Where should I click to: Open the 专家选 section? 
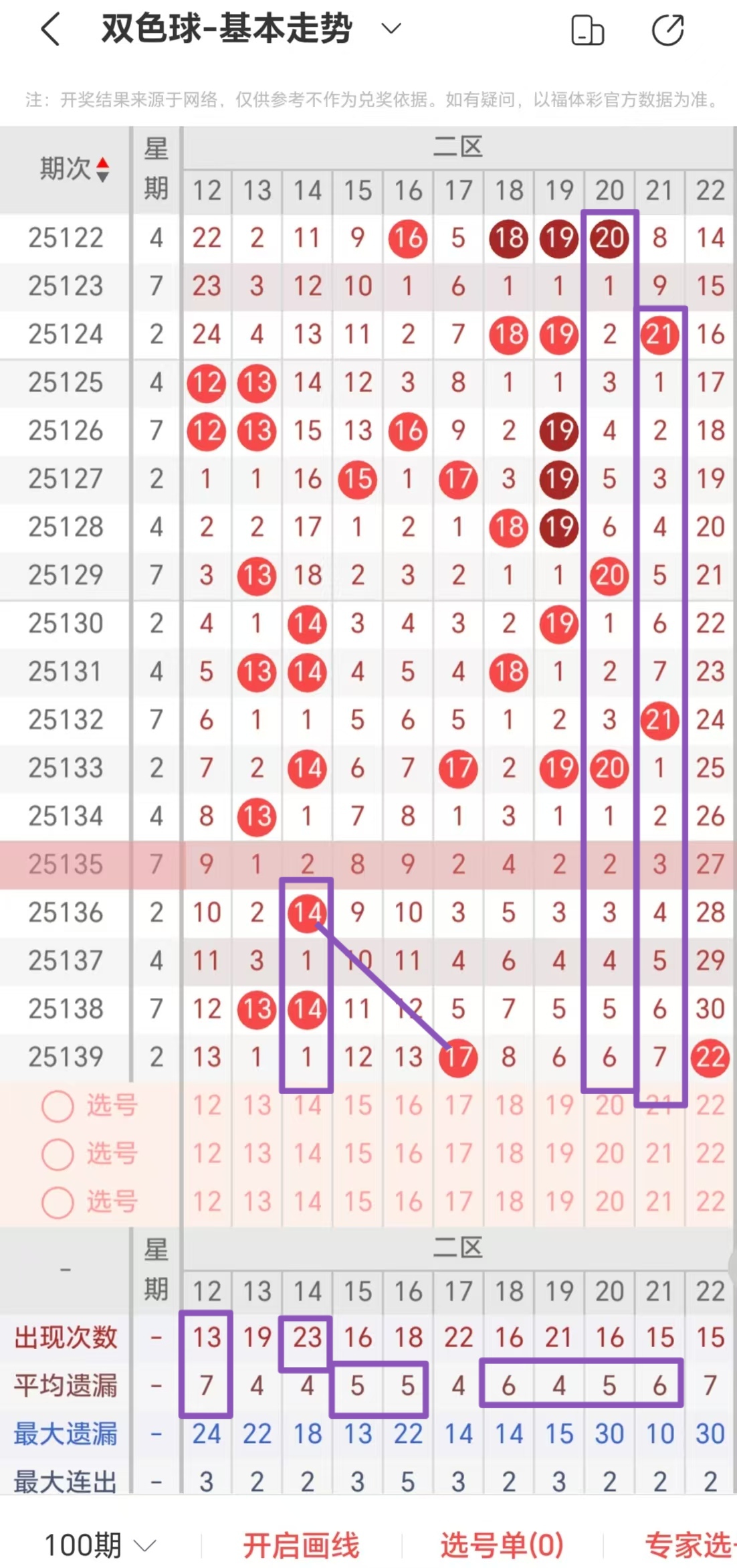(689, 1544)
